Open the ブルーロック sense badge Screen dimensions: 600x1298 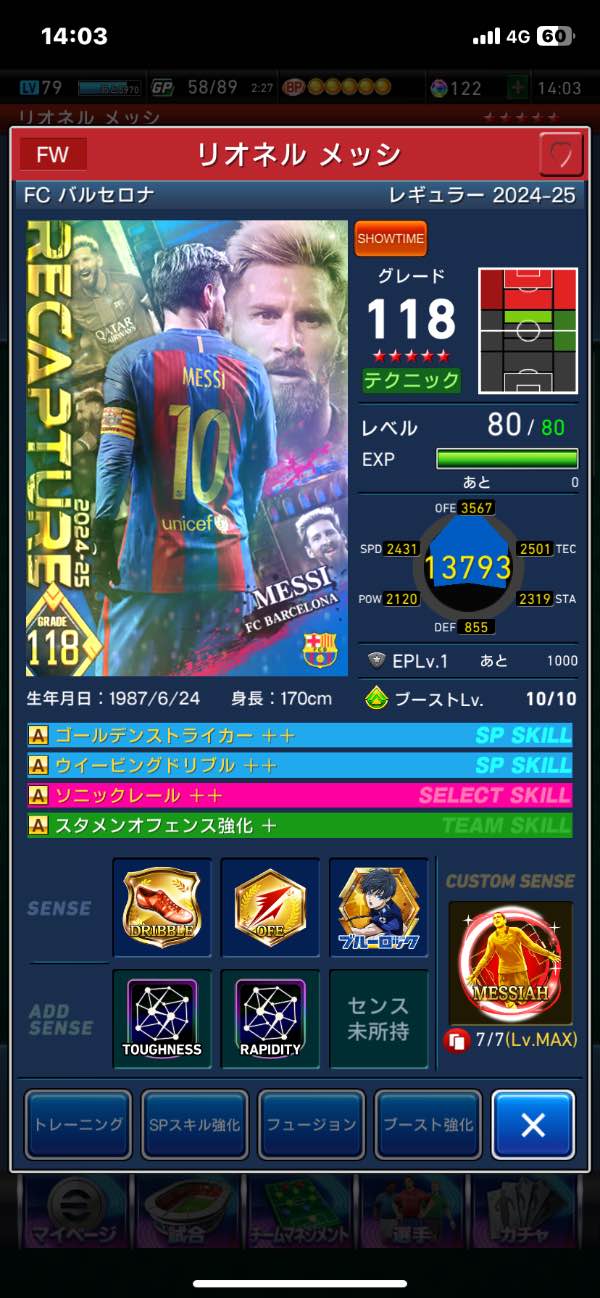(x=378, y=906)
